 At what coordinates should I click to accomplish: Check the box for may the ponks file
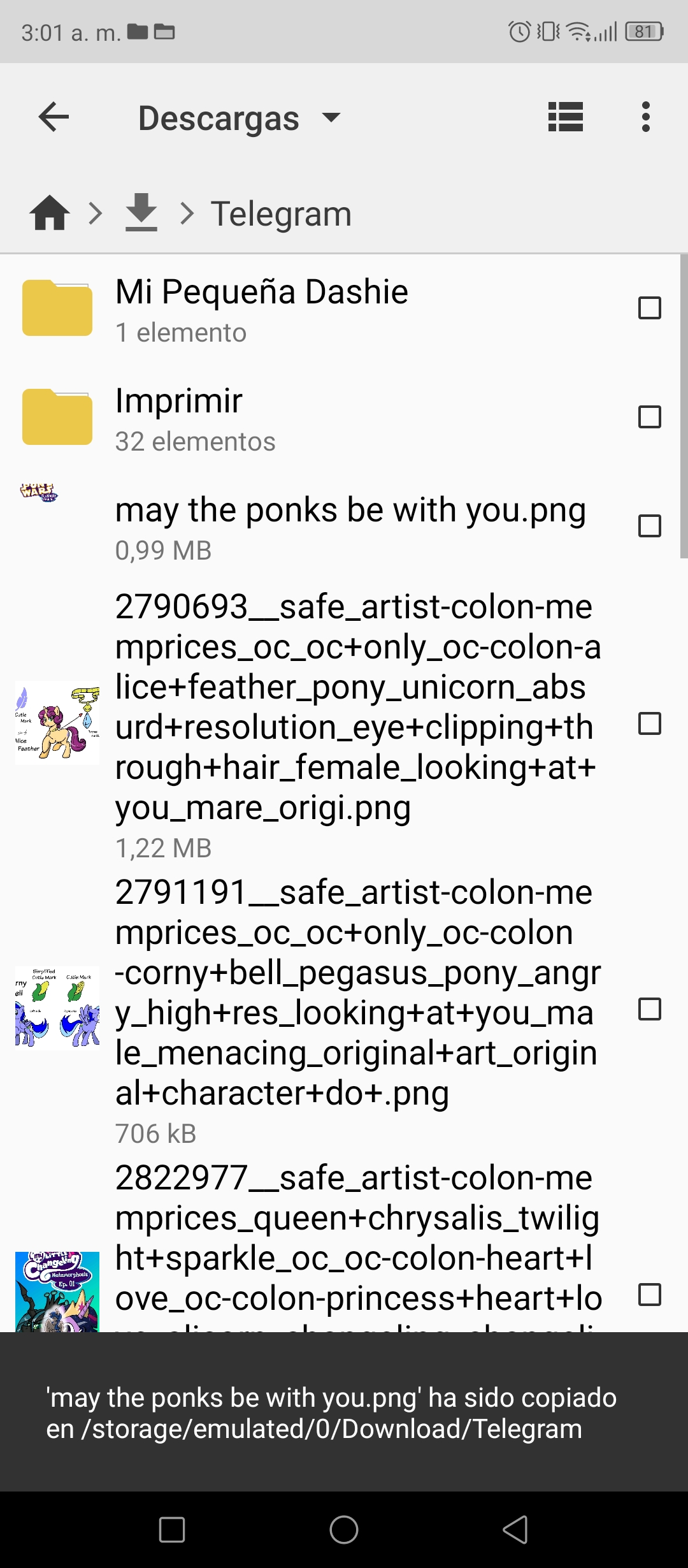(x=649, y=526)
